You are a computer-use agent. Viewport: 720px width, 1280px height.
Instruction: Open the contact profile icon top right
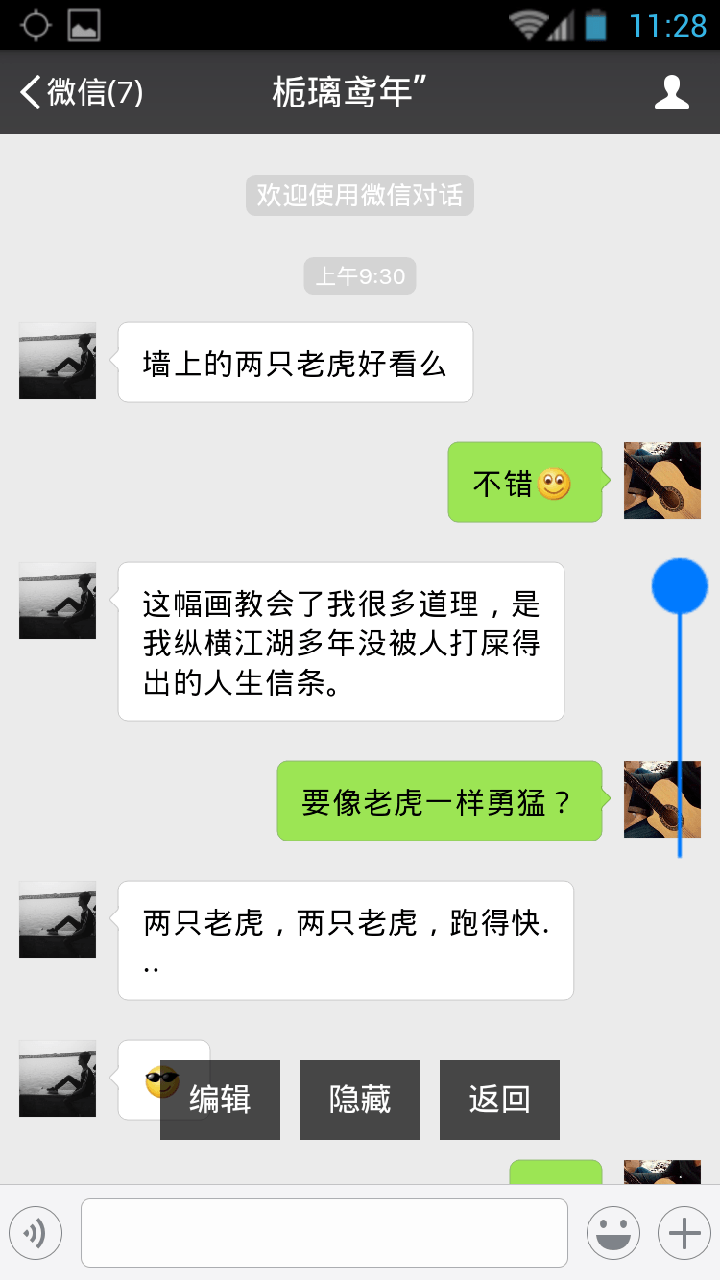[x=672, y=92]
